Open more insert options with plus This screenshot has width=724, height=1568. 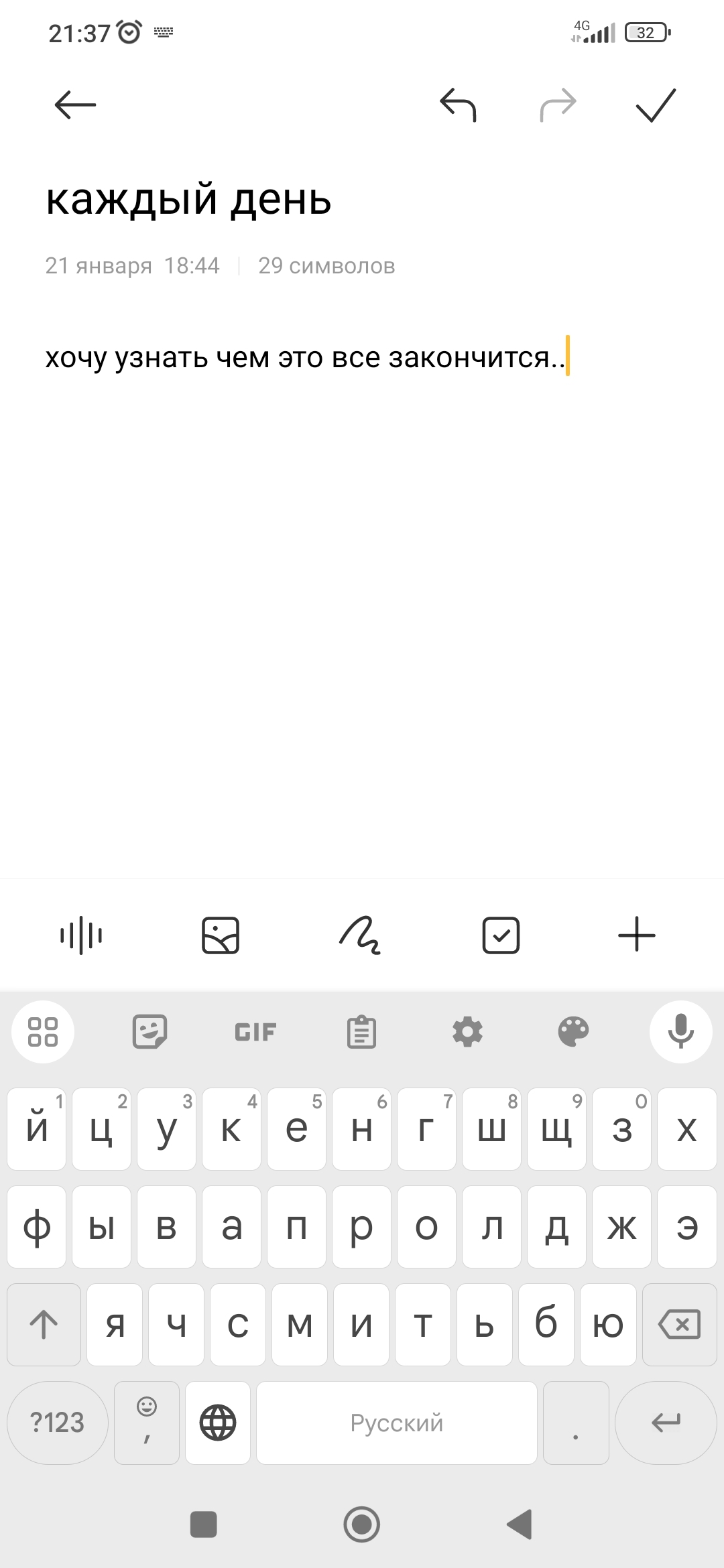[x=636, y=935]
